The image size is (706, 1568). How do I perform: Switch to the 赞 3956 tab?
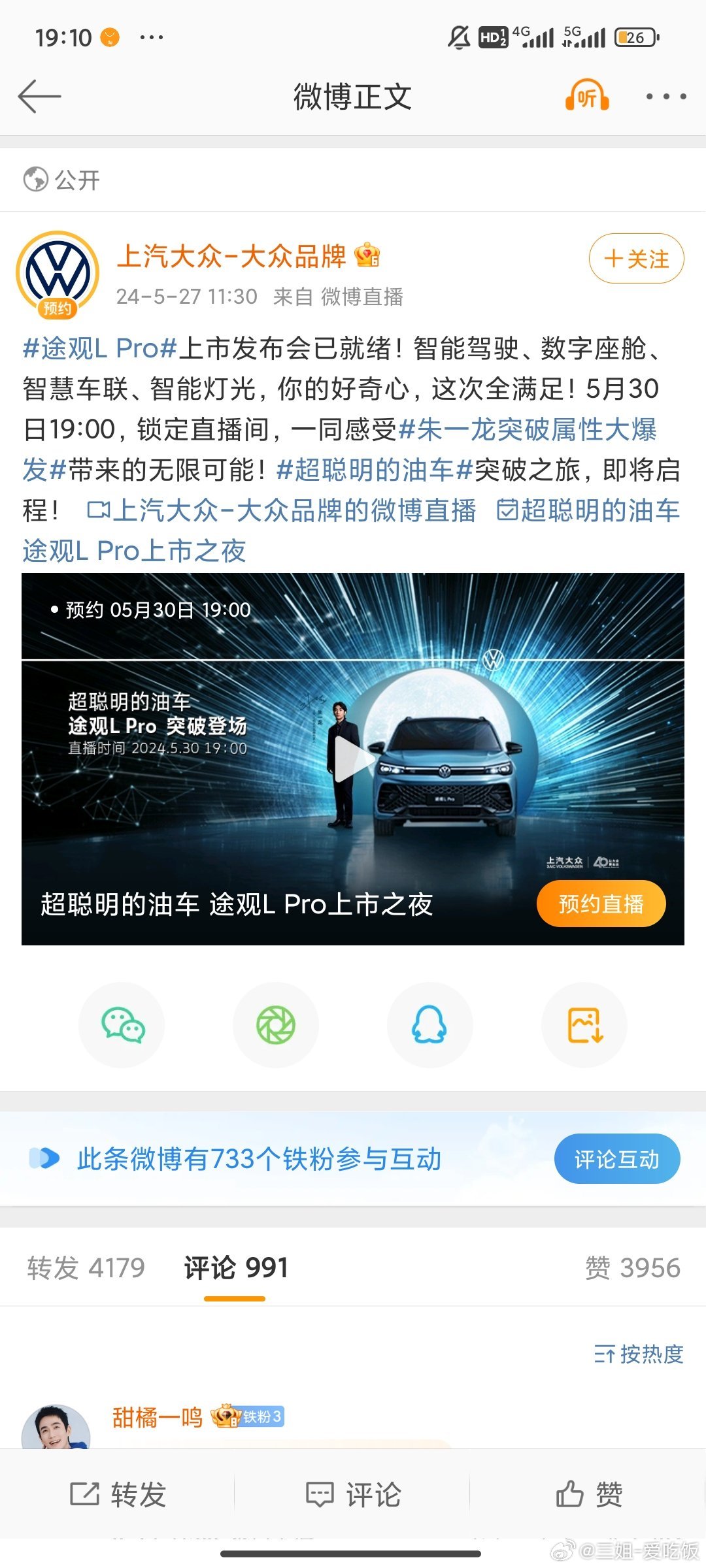[x=633, y=1267]
